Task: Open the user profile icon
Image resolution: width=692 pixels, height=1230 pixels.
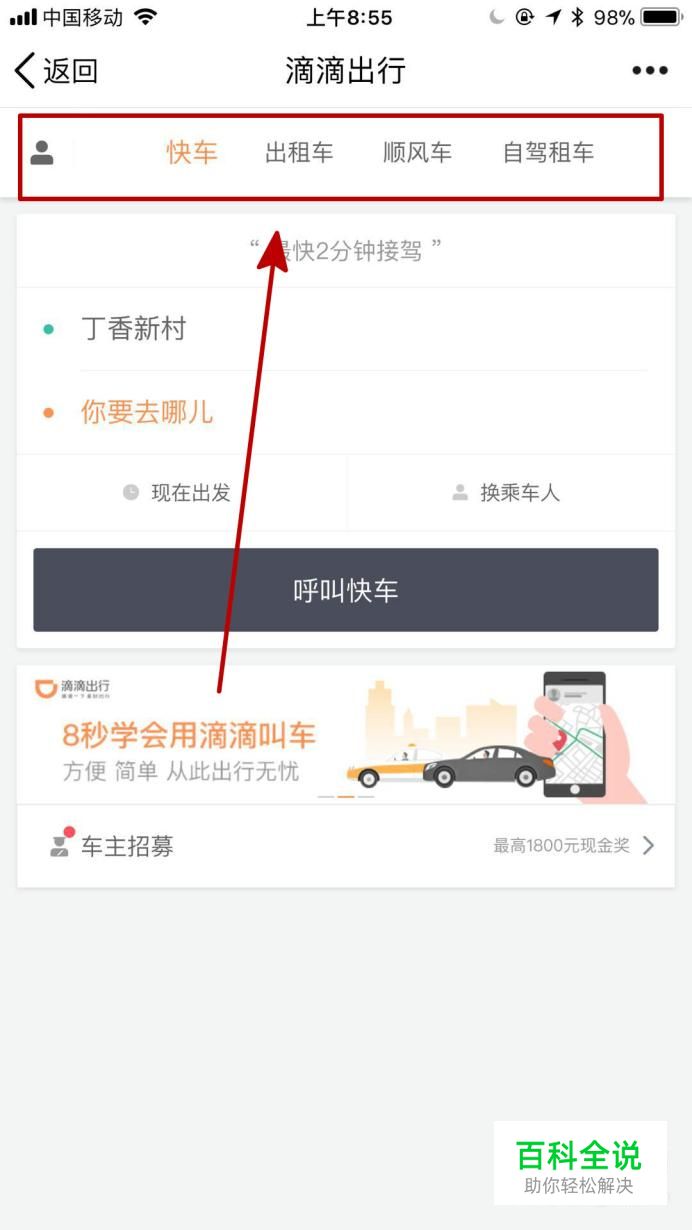Action: [x=42, y=153]
